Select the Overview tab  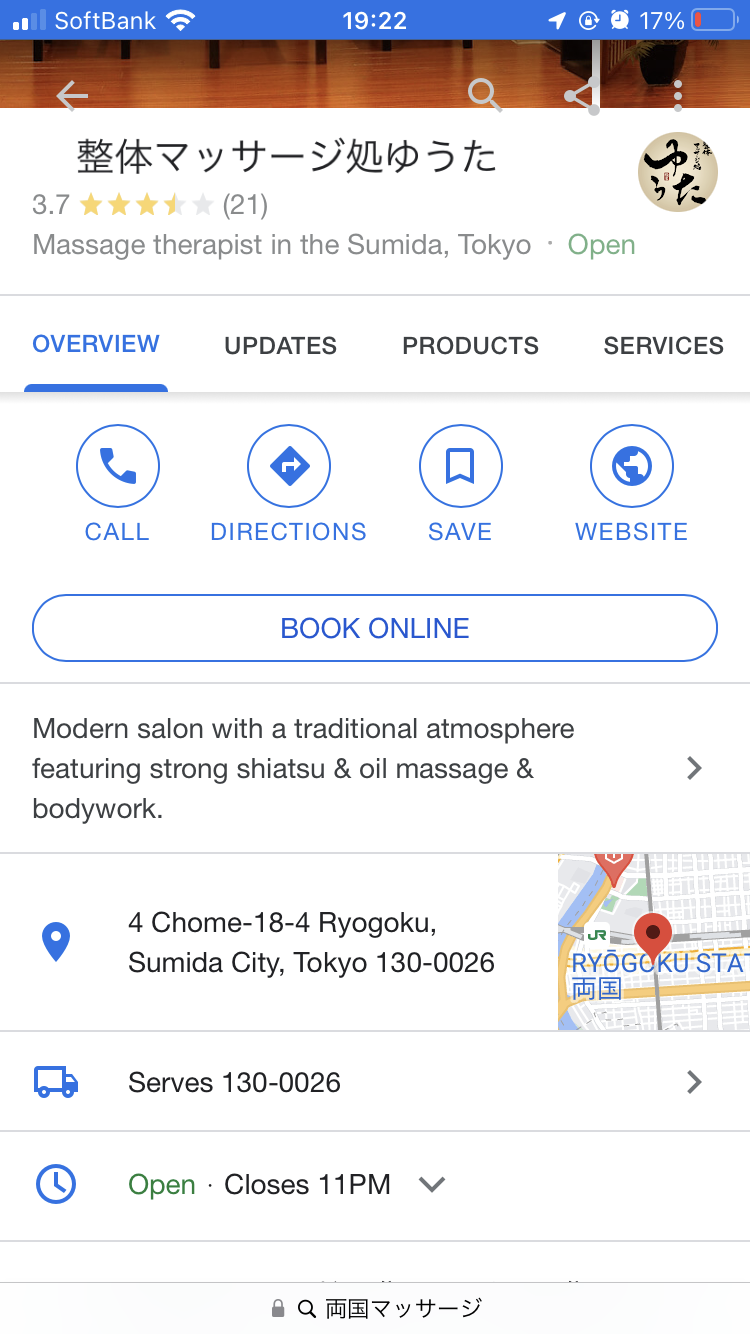pos(96,344)
